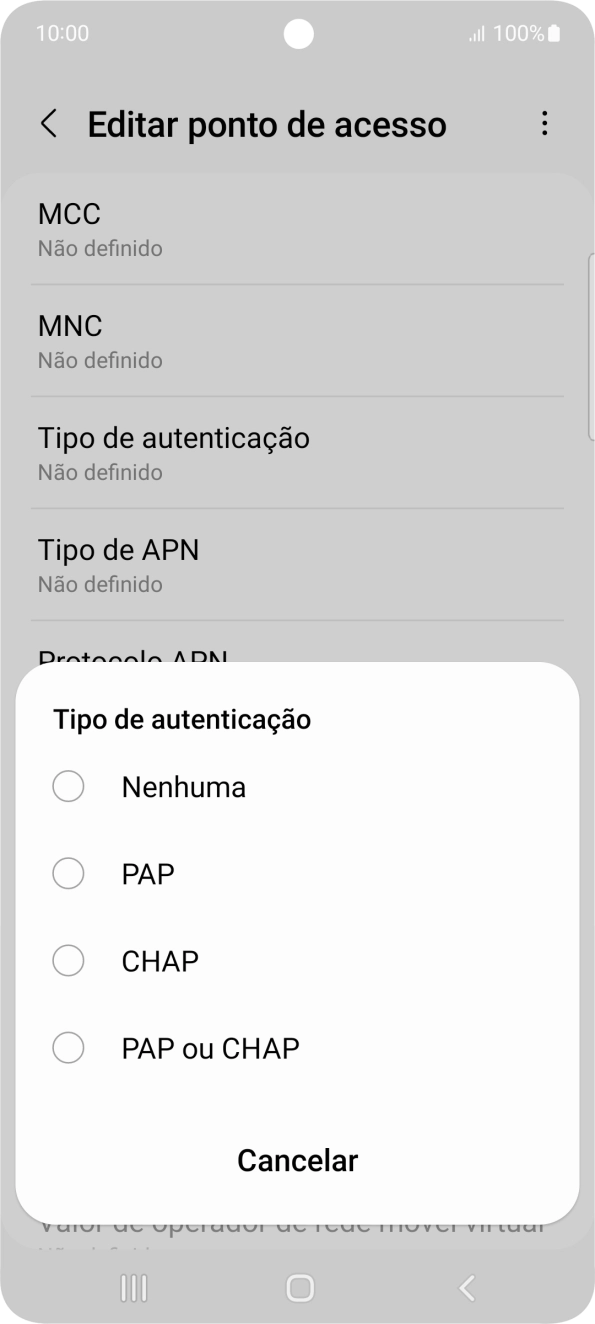Open the recent apps view
The height and width of the screenshot is (1324, 595).
click(x=133, y=1288)
